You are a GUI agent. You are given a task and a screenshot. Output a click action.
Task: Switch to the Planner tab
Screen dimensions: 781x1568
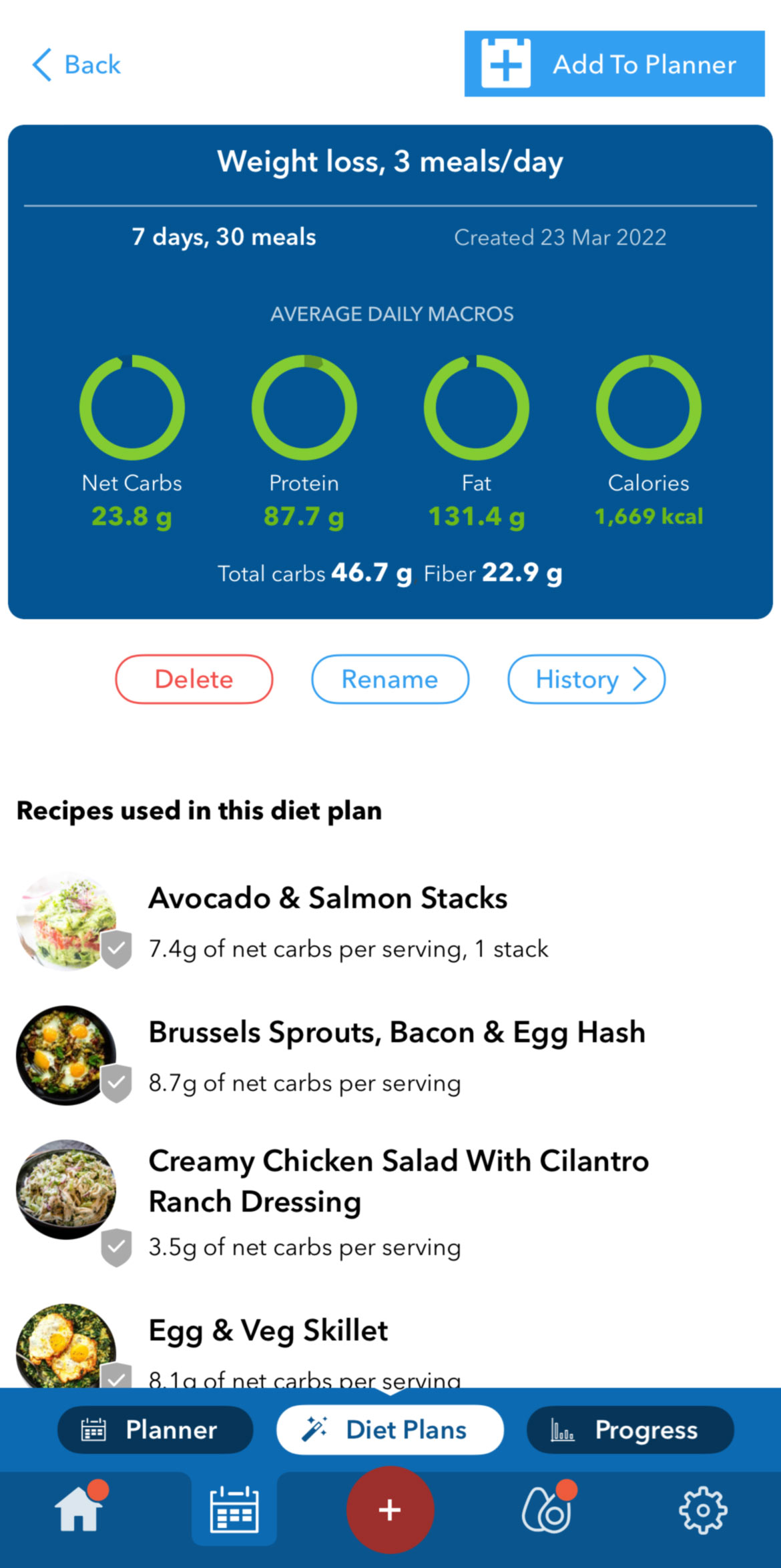click(156, 1429)
